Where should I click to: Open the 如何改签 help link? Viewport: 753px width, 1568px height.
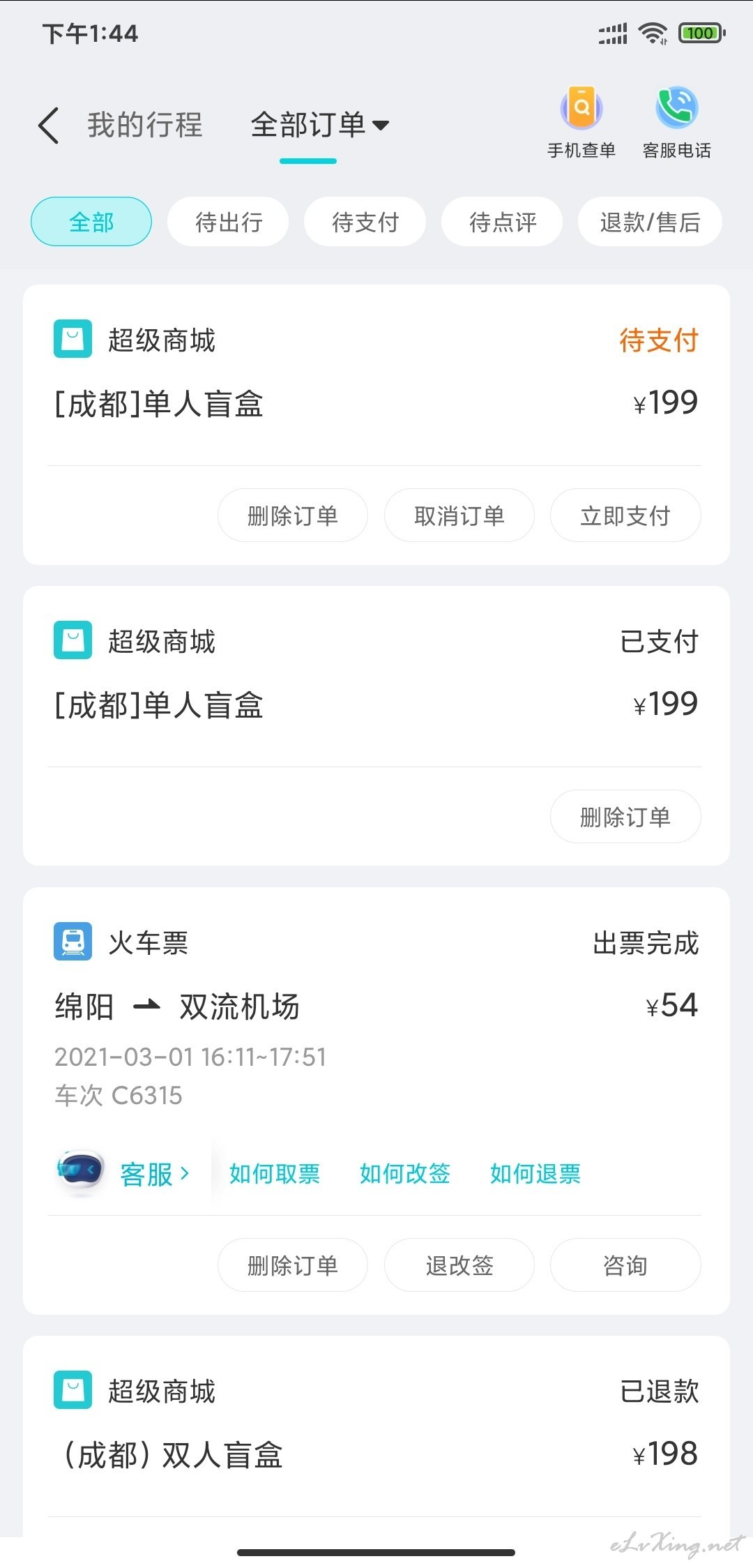click(x=405, y=1174)
